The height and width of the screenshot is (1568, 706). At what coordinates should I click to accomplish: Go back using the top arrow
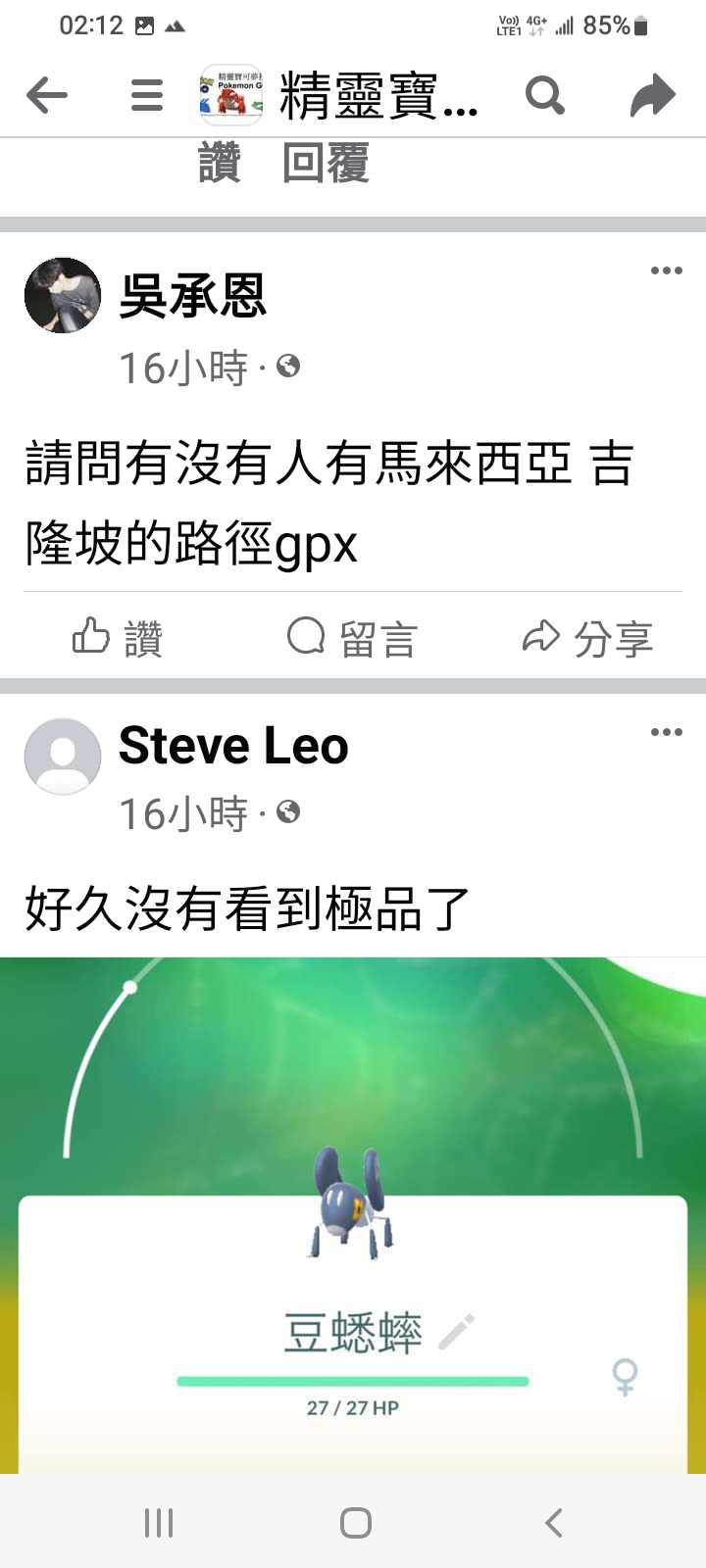tap(46, 95)
